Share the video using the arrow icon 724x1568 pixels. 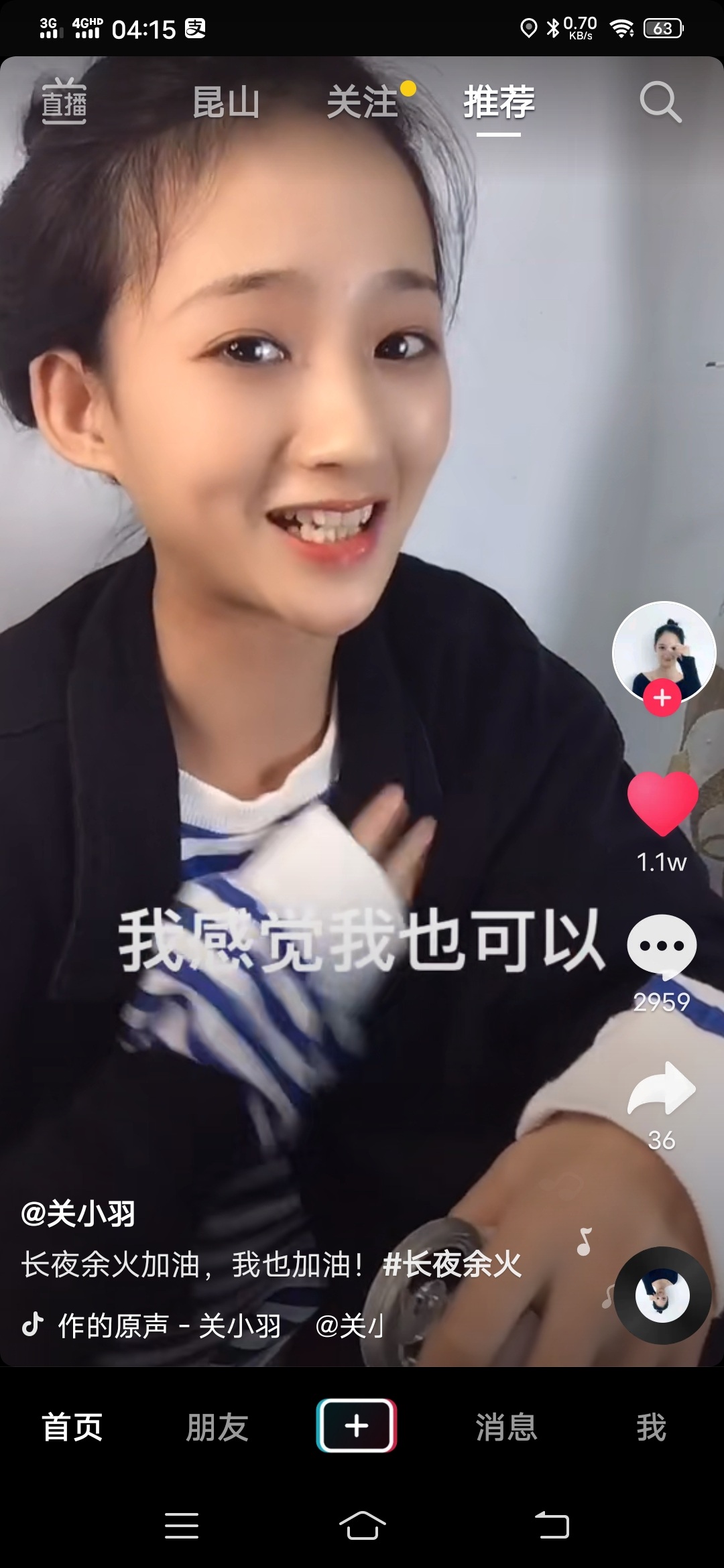coord(662,1088)
